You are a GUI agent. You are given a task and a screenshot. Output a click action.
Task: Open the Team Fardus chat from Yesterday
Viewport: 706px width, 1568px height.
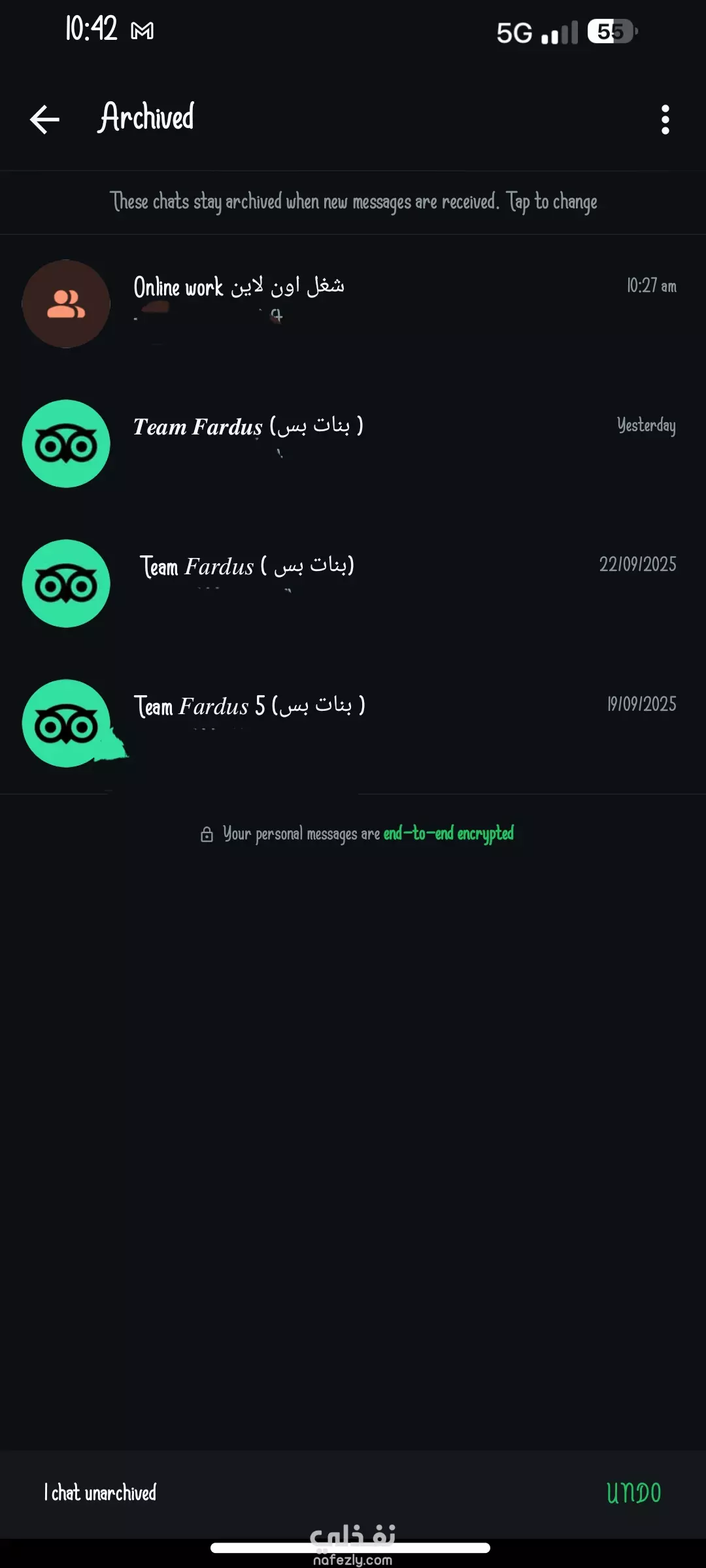pos(392,443)
